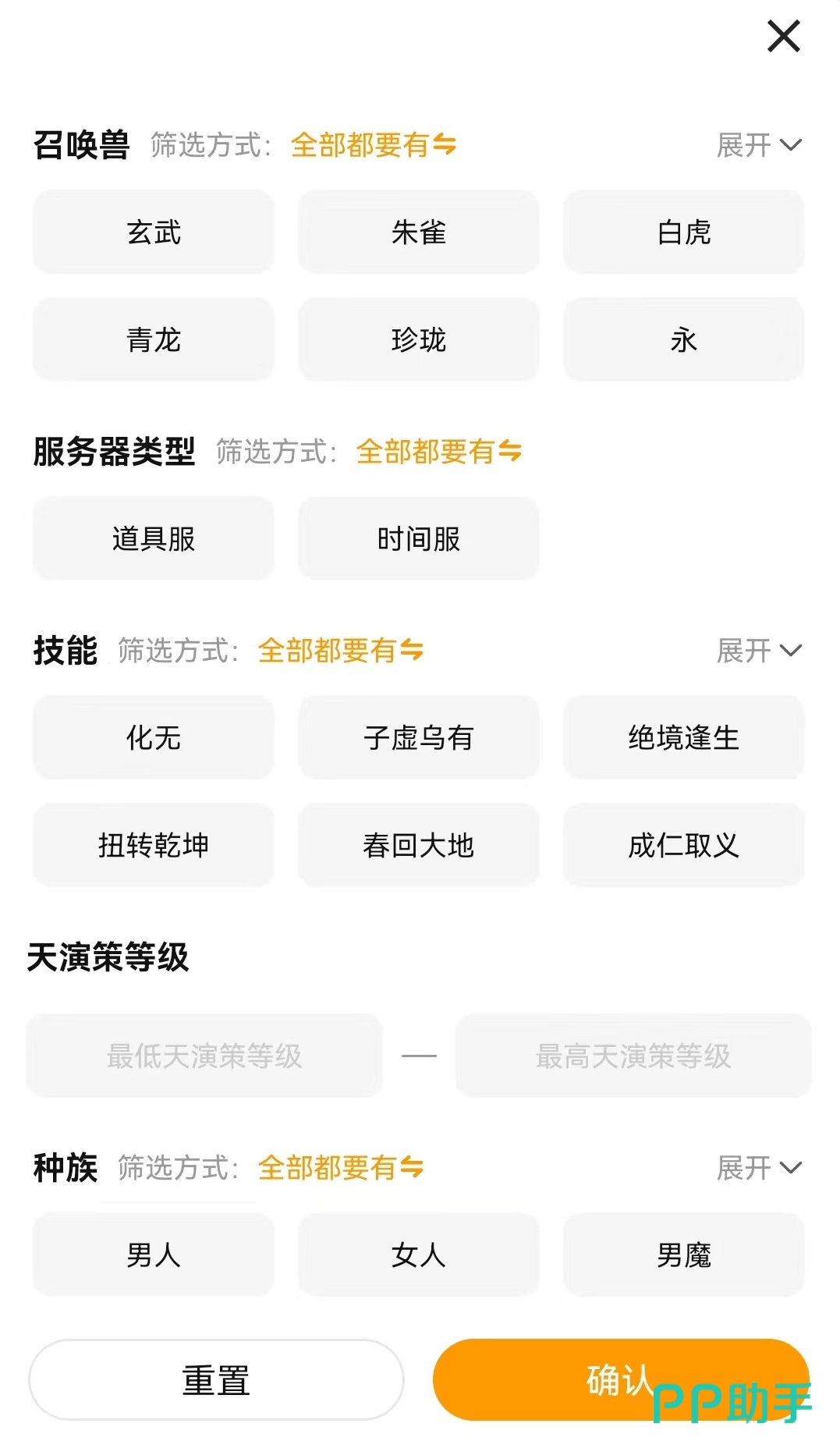Viewport: 840px width, 1441px height.
Task: Expand the 召唤兽 section
Action: click(758, 145)
